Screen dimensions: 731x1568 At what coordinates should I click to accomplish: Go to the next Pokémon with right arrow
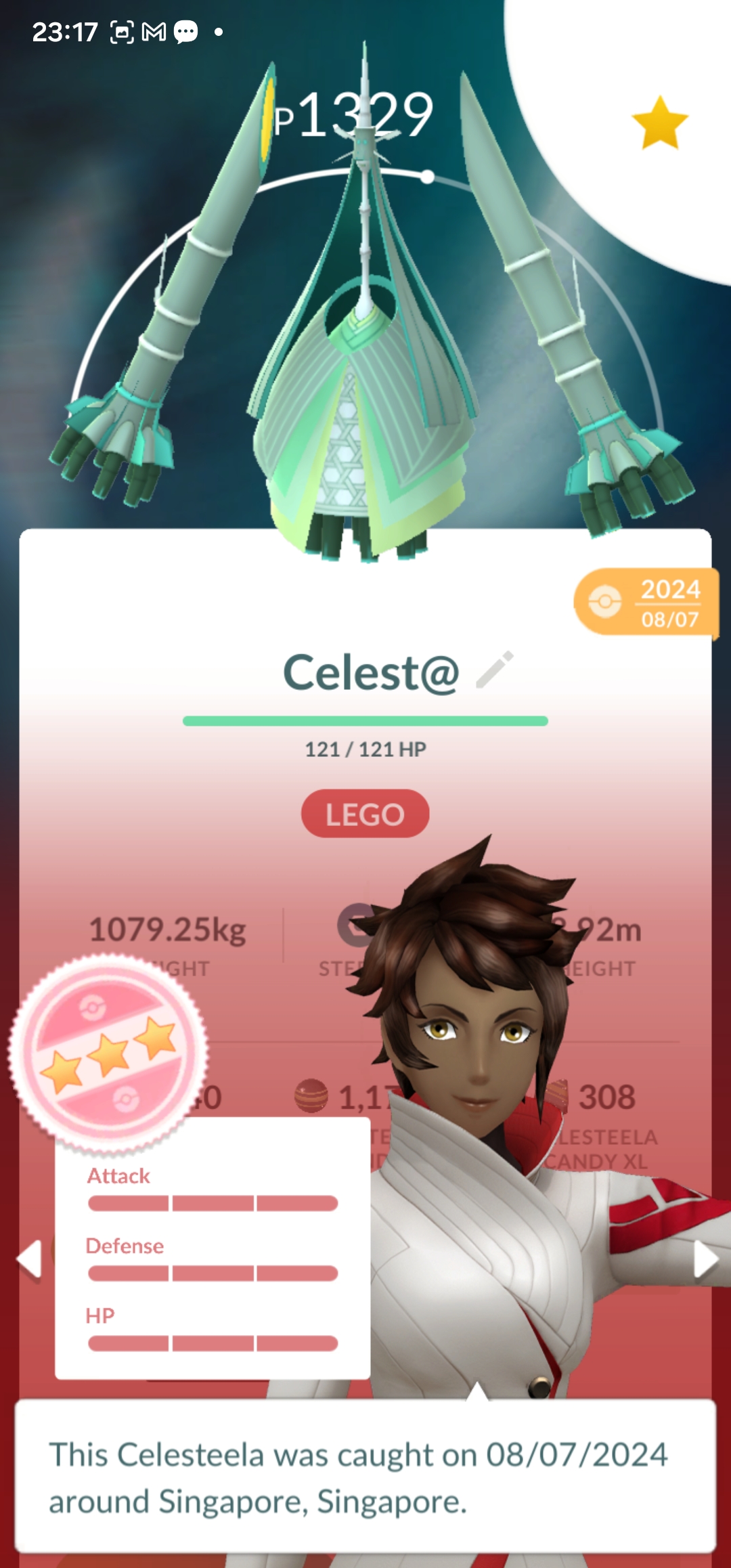pyautogui.click(x=705, y=1259)
